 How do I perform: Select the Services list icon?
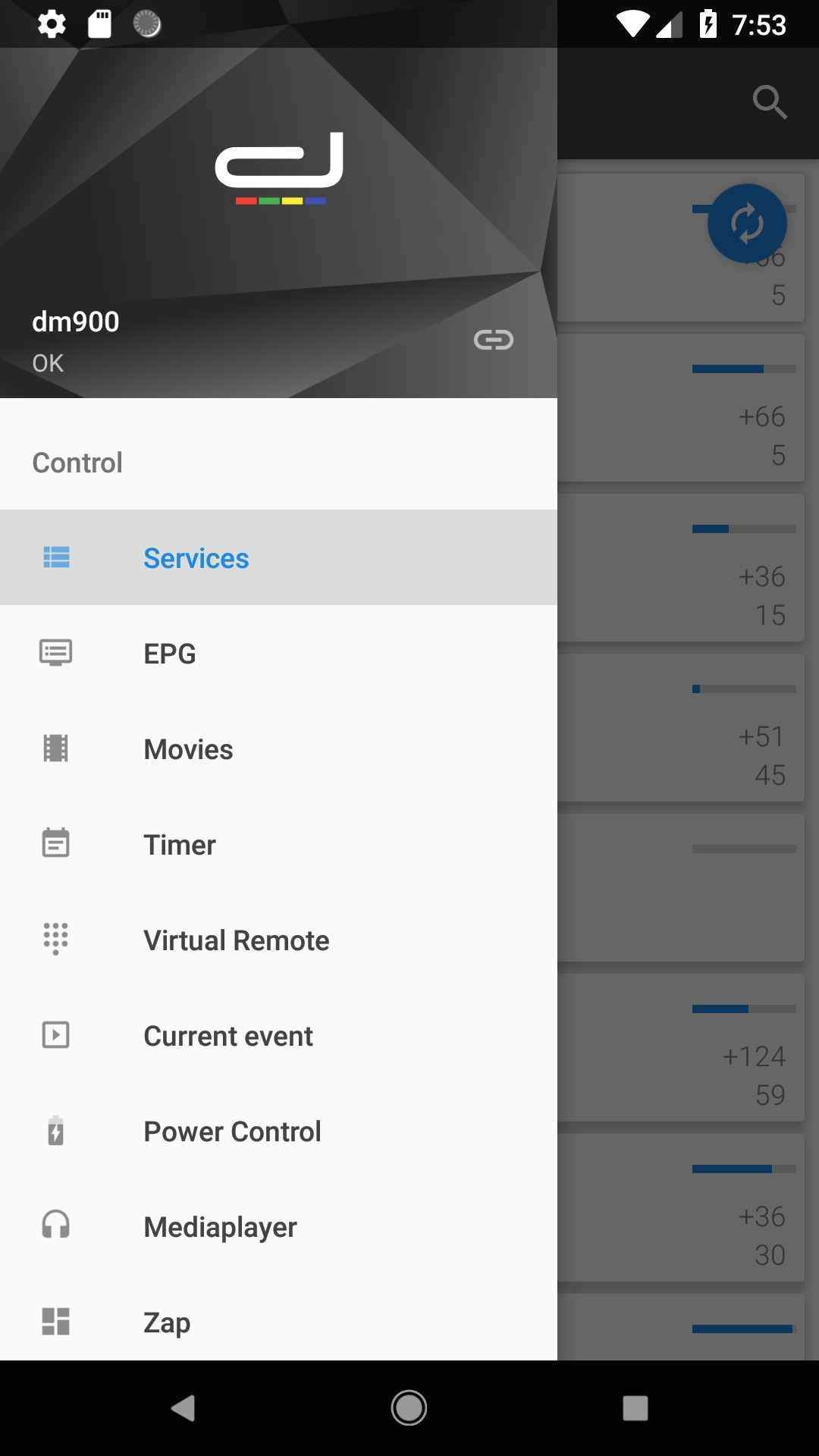pos(57,557)
